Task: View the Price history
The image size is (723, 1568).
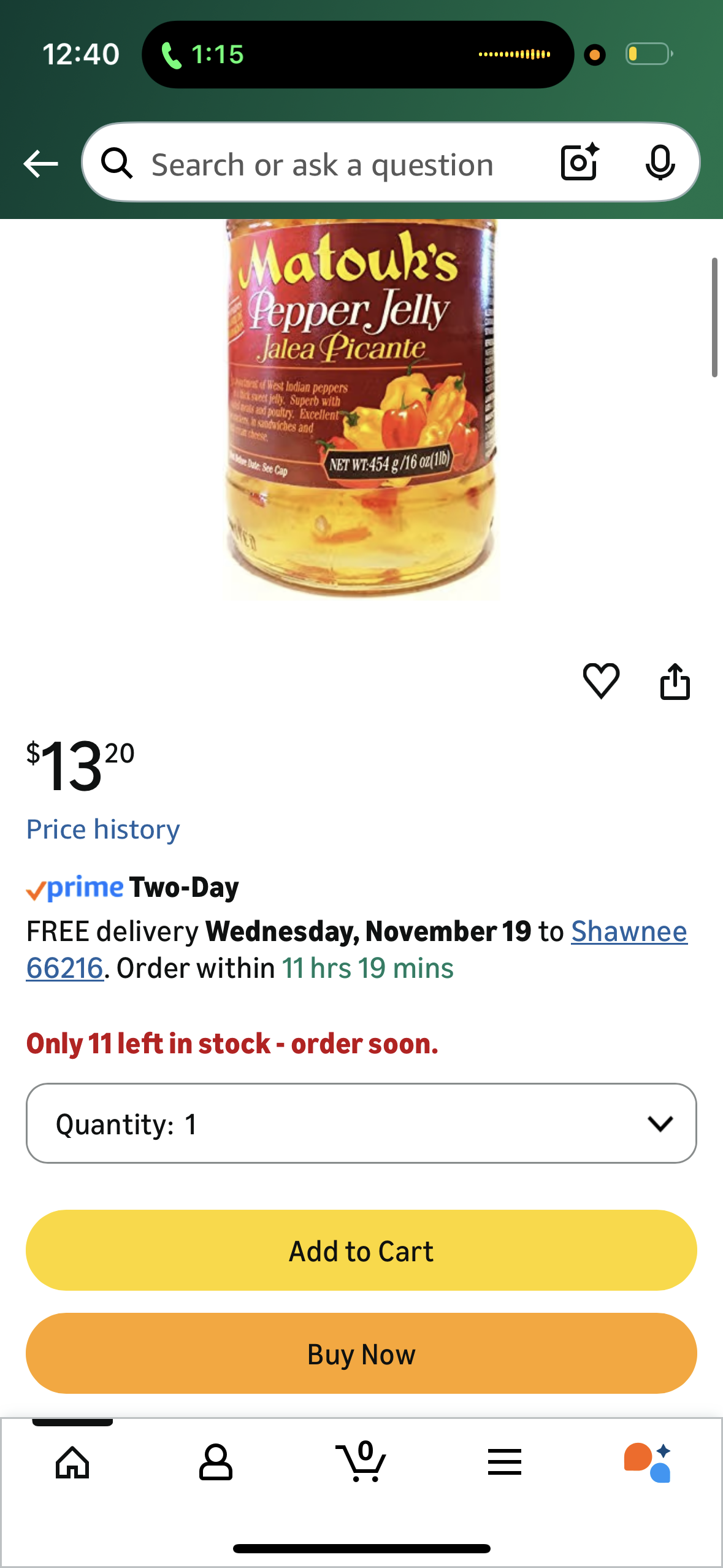Action: [x=102, y=829]
